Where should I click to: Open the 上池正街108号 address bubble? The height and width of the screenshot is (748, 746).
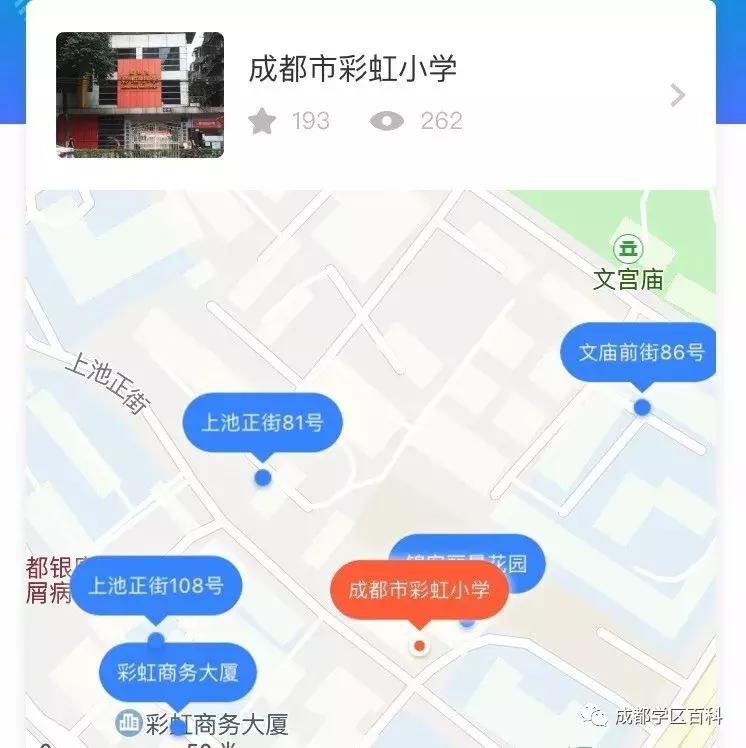(x=160, y=586)
